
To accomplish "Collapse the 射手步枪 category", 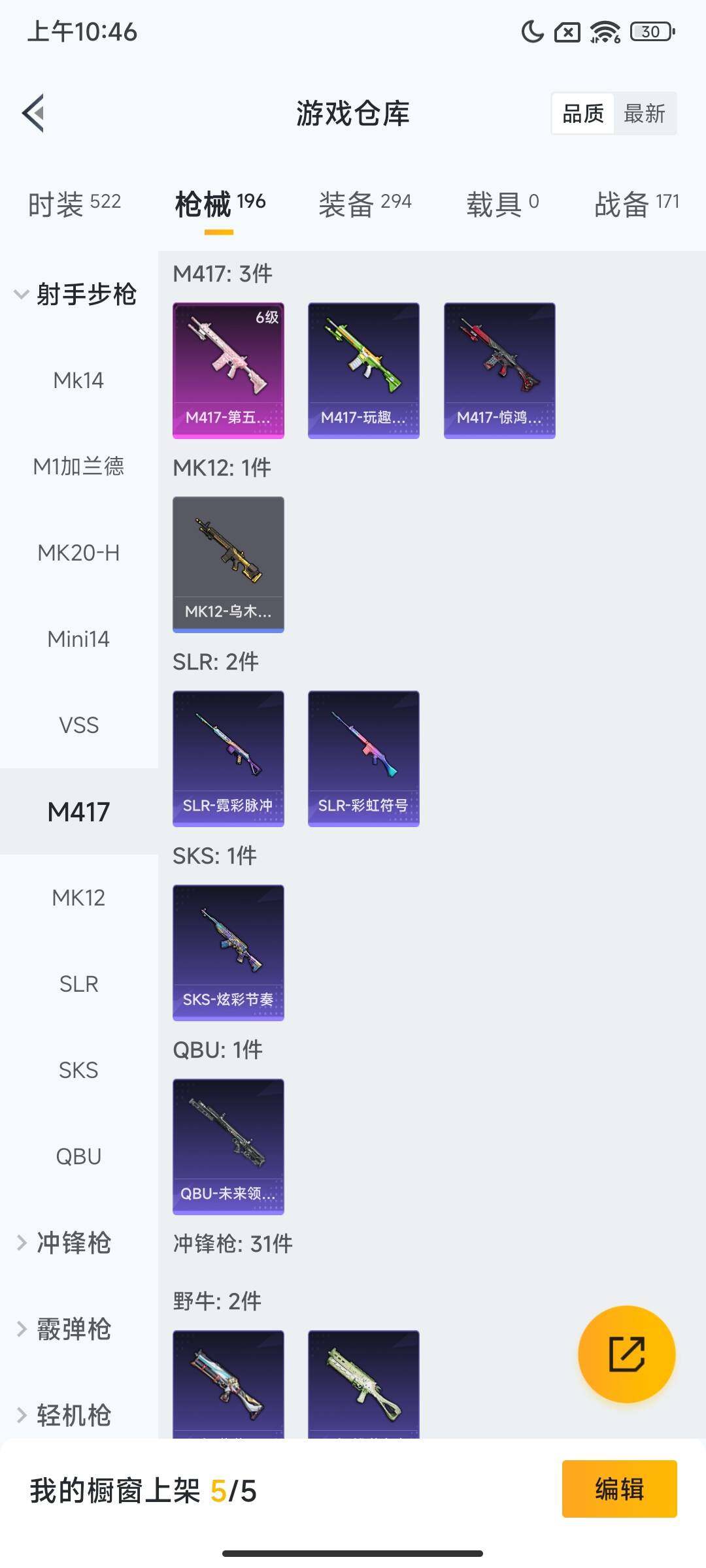I will point(75,294).
